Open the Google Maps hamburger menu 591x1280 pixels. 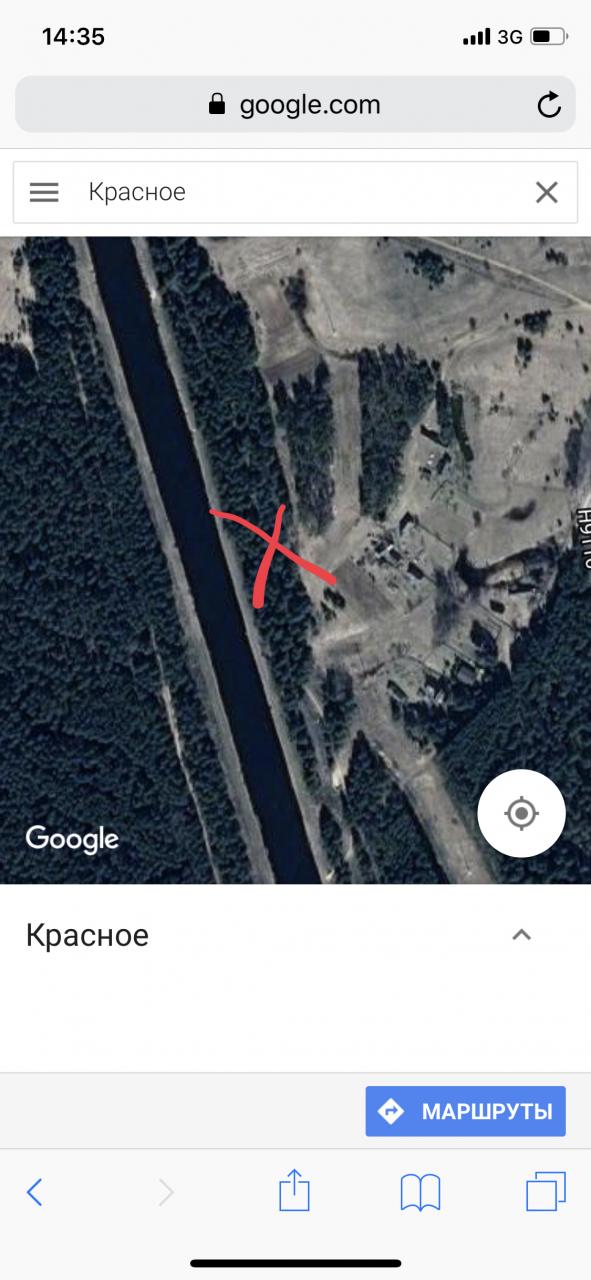(44, 192)
